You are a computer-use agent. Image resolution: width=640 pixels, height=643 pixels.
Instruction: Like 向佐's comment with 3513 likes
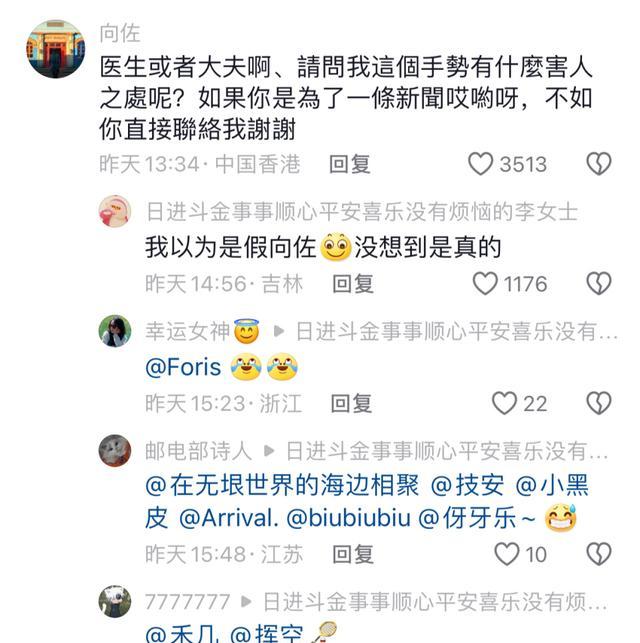(482, 164)
